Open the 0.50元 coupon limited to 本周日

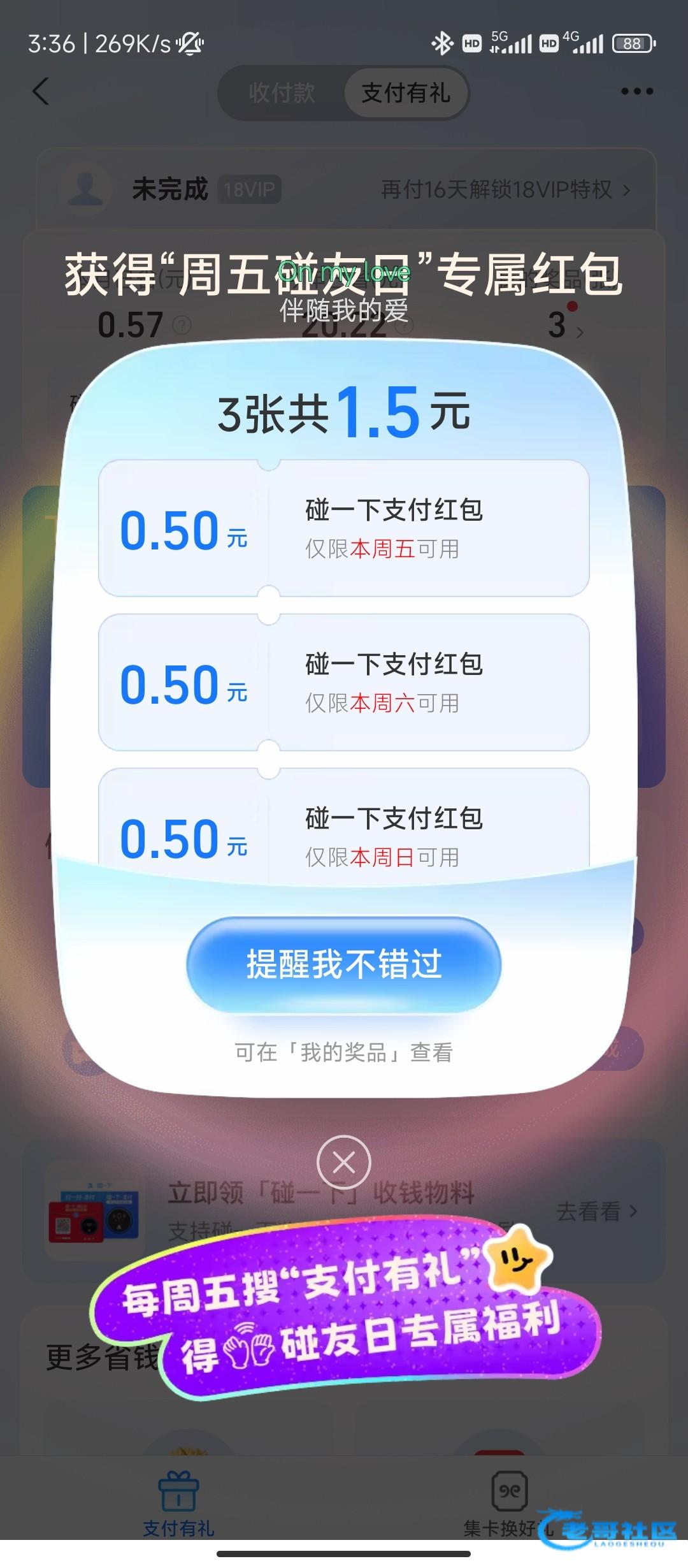click(344, 829)
